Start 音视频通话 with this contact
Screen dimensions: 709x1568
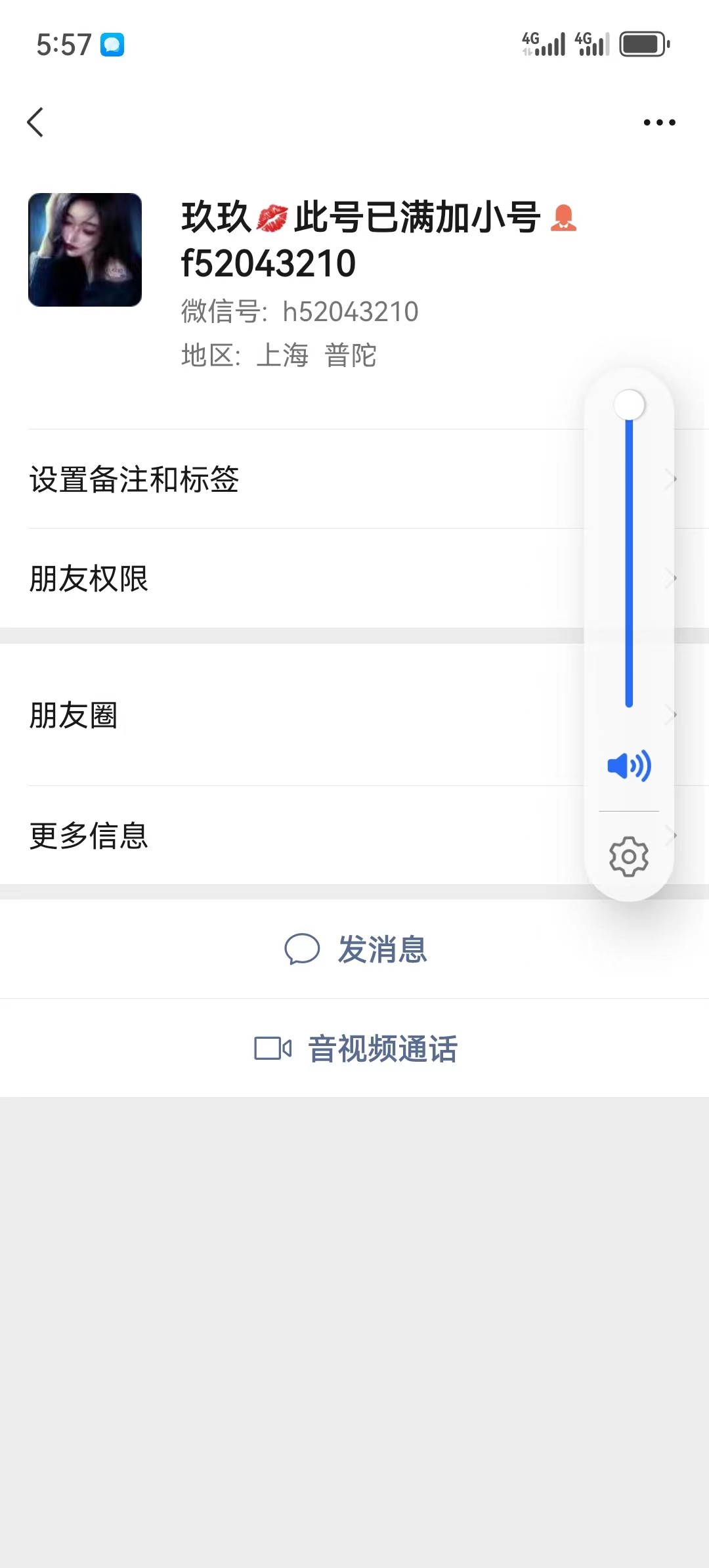coord(356,1049)
